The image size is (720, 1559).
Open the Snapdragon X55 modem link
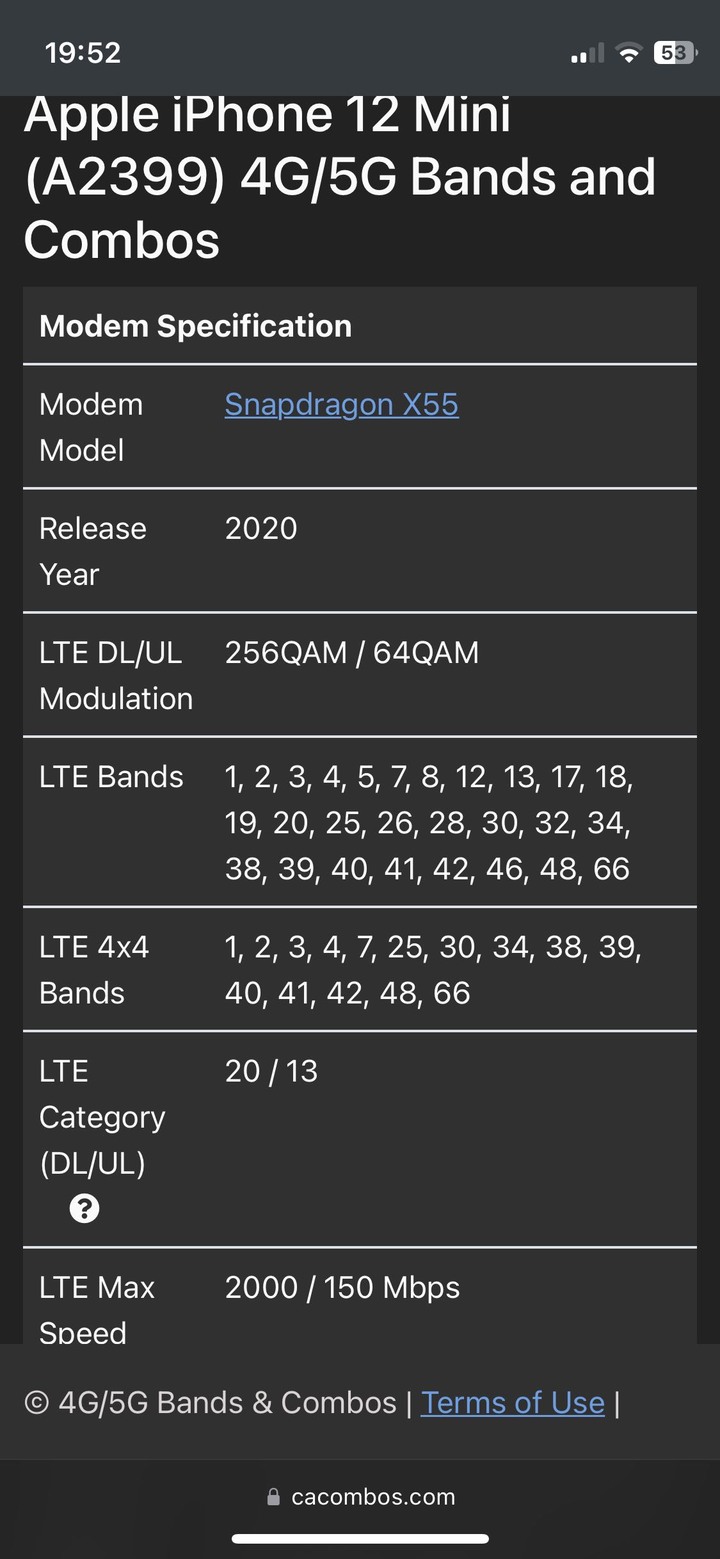click(341, 404)
